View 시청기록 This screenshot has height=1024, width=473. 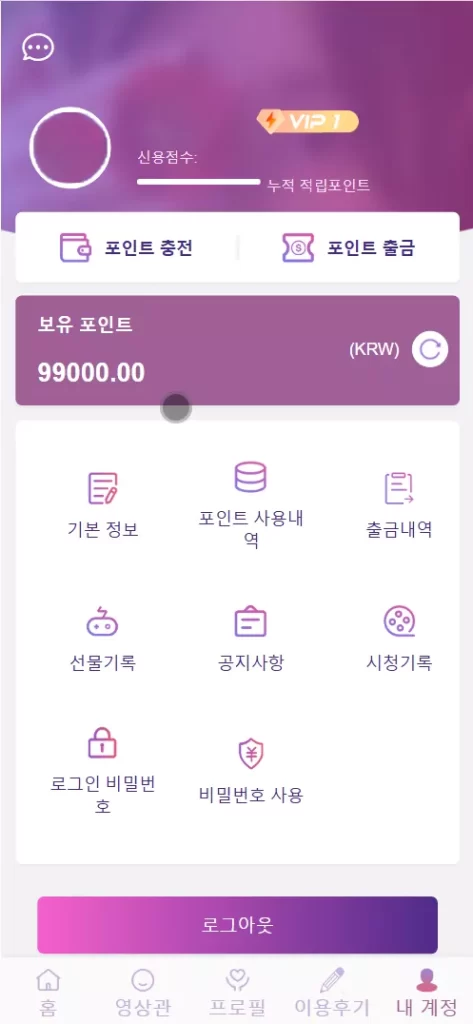coord(399,639)
